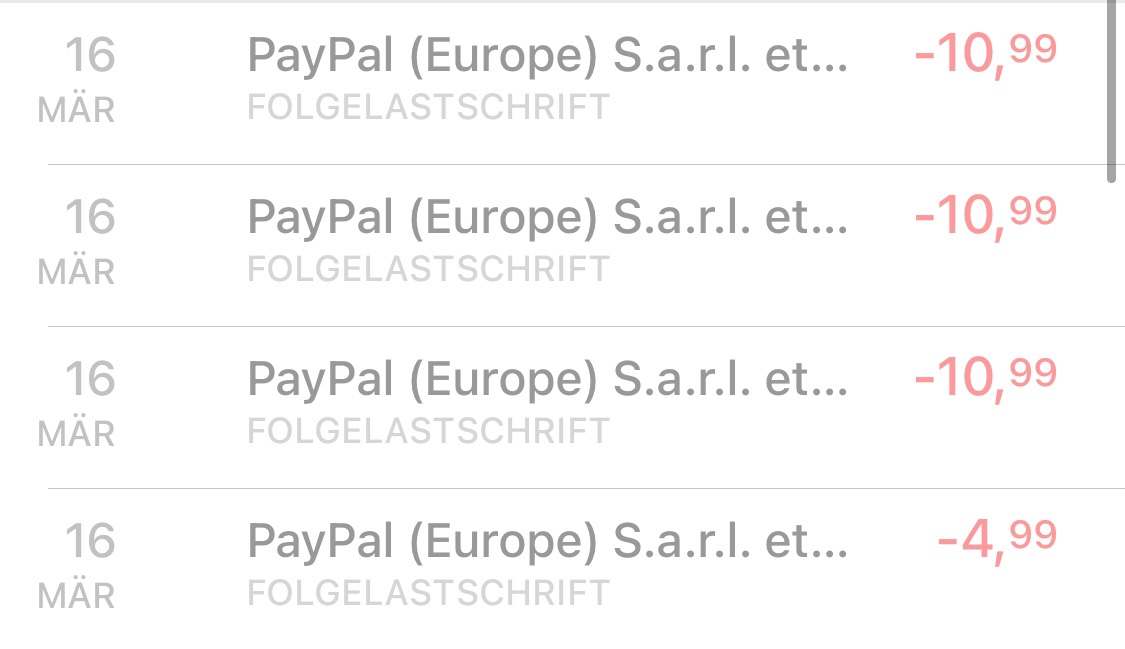This screenshot has height=649, width=1125.
Task: Open the PayPal transaction of -4,99
Action: click(x=548, y=563)
